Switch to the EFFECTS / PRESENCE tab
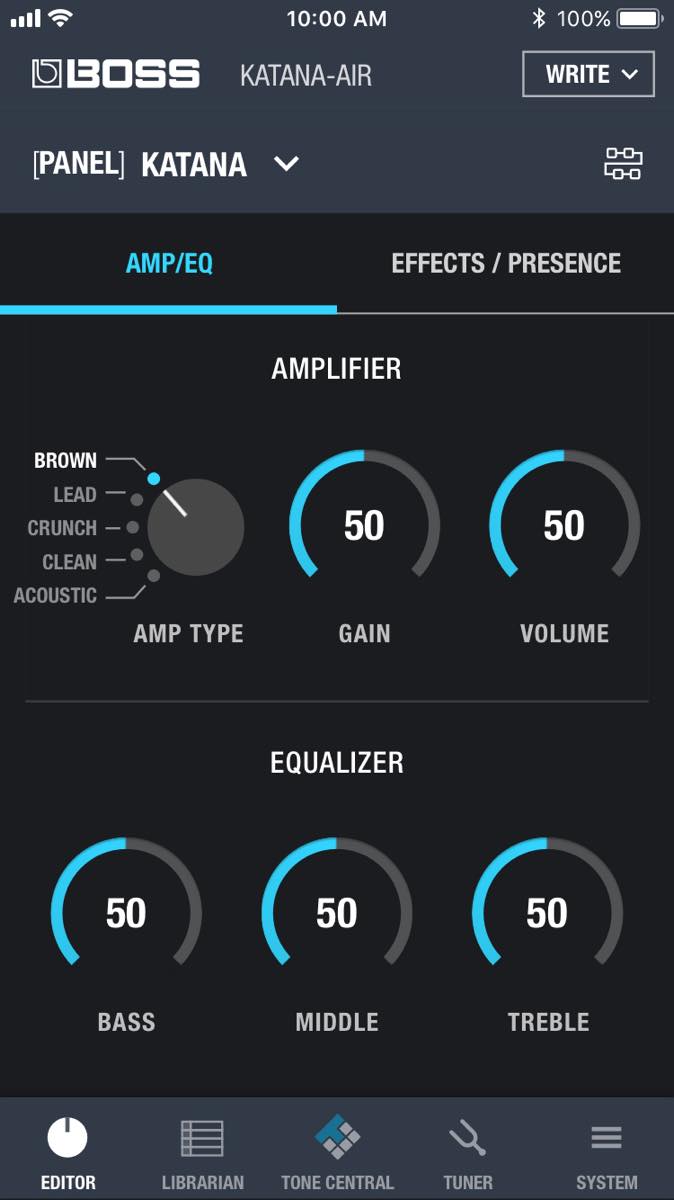The width and height of the screenshot is (674, 1200). pyautogui.click(x=506, y=264)
